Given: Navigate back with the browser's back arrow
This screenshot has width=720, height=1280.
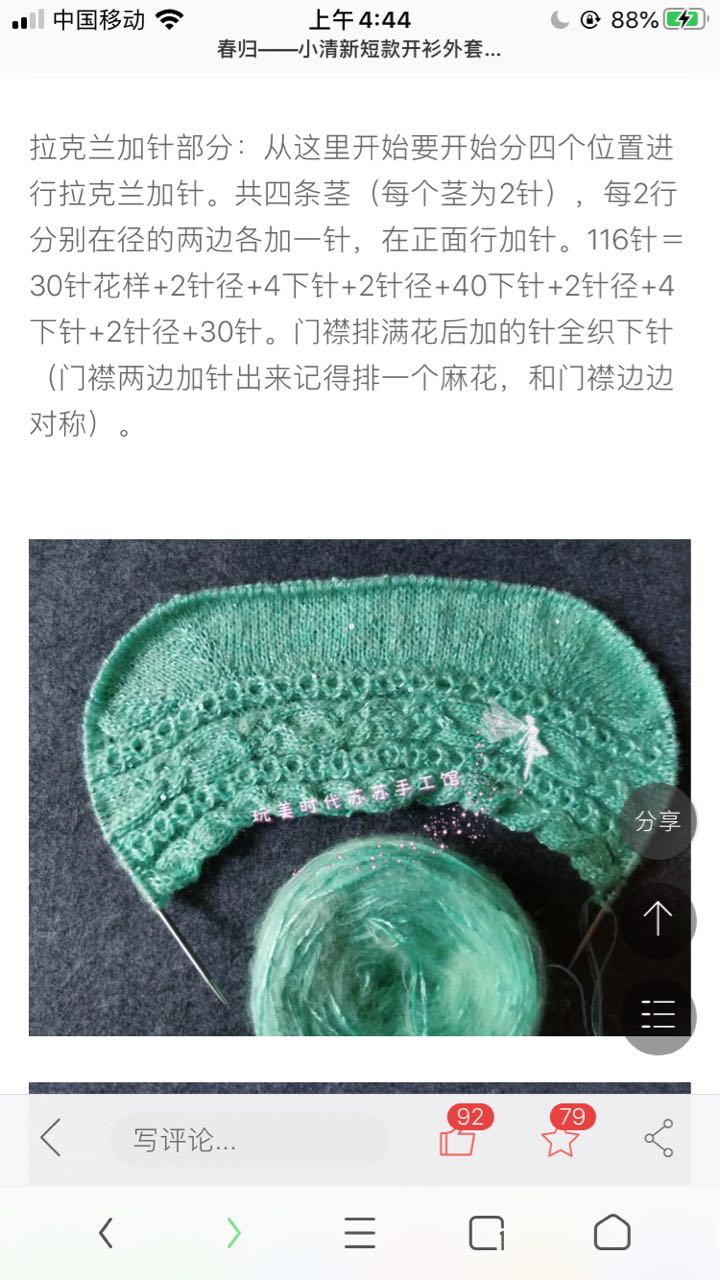Looking at the screenshot, I should (x=105, y=1233).
